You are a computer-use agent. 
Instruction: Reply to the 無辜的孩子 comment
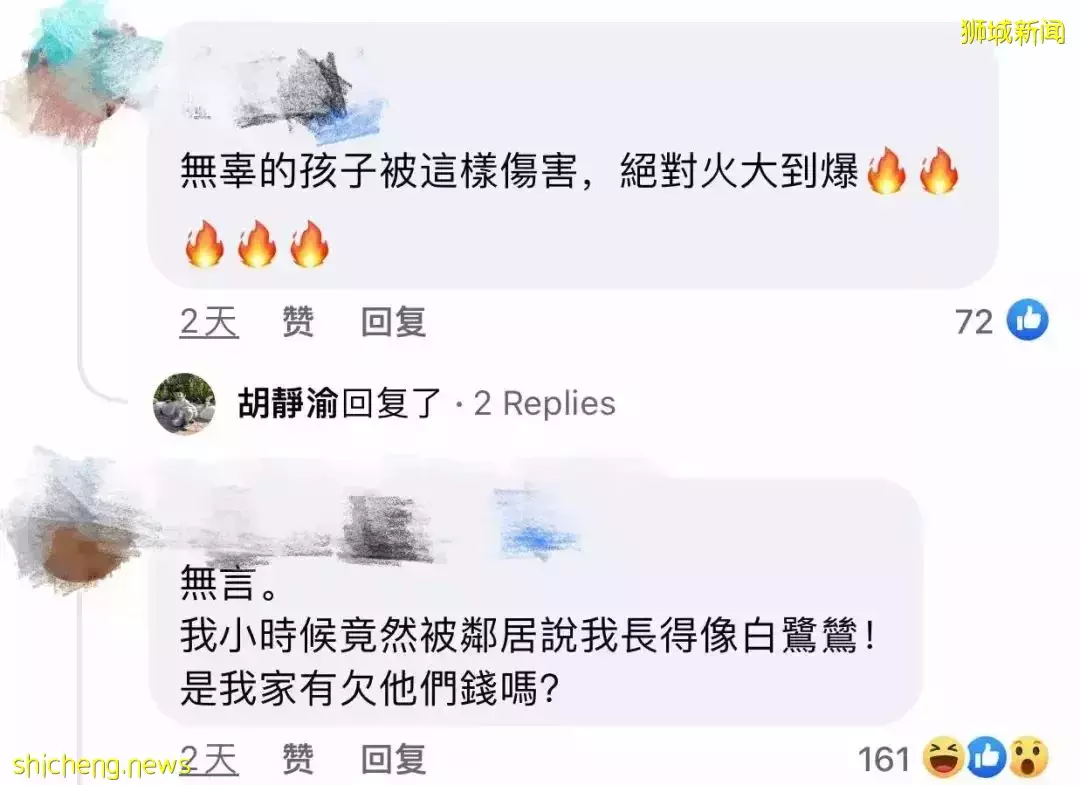(393, 322)
